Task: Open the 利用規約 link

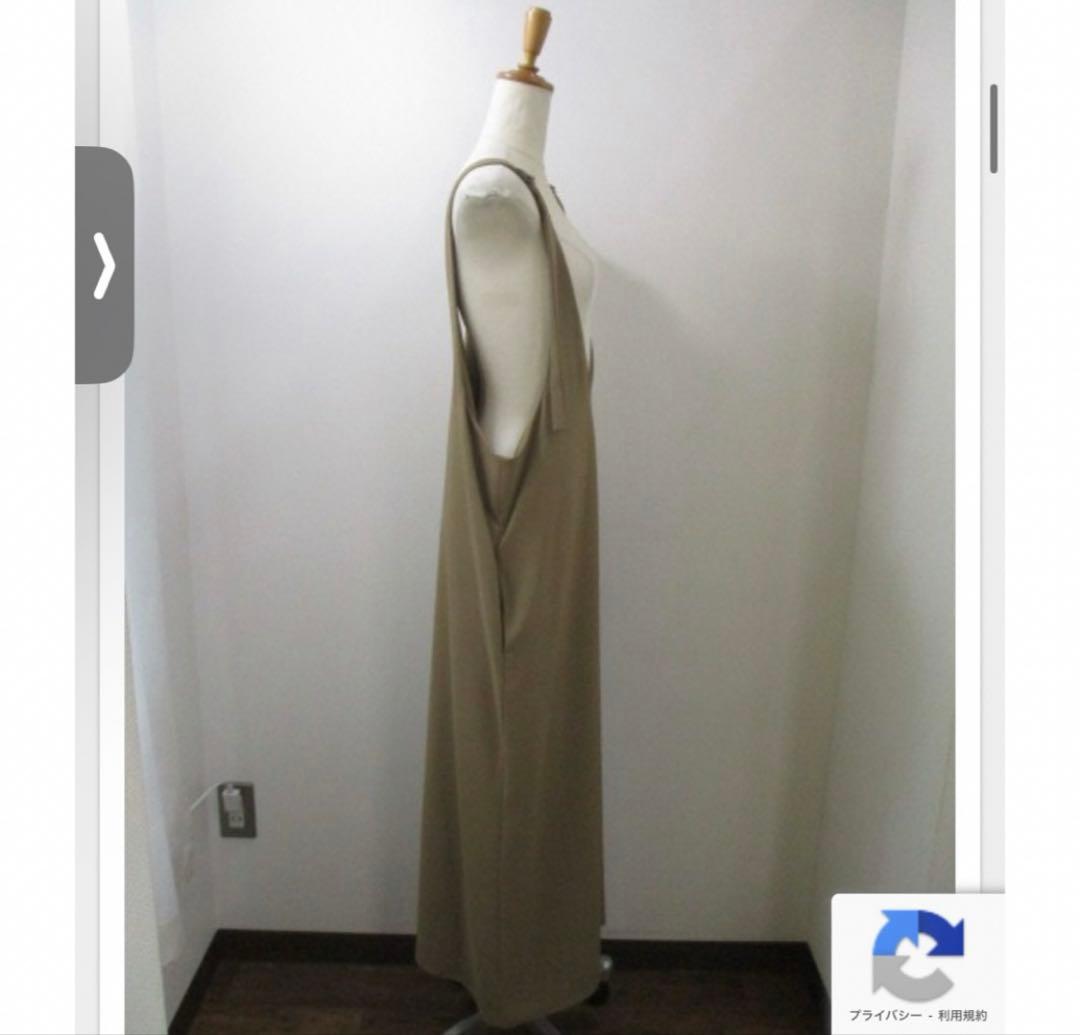Action: (962, 1015)
